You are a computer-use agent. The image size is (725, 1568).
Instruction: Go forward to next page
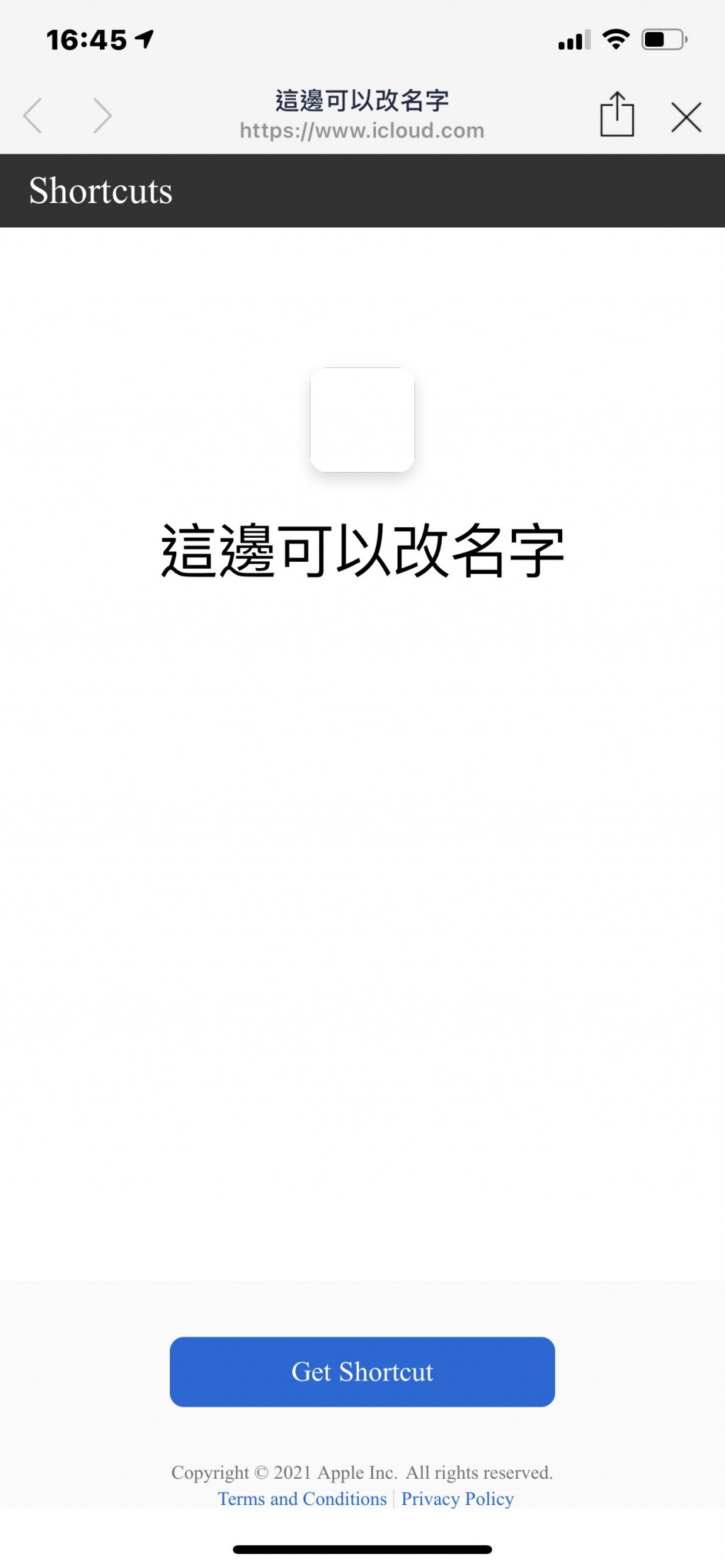(103, 115)
